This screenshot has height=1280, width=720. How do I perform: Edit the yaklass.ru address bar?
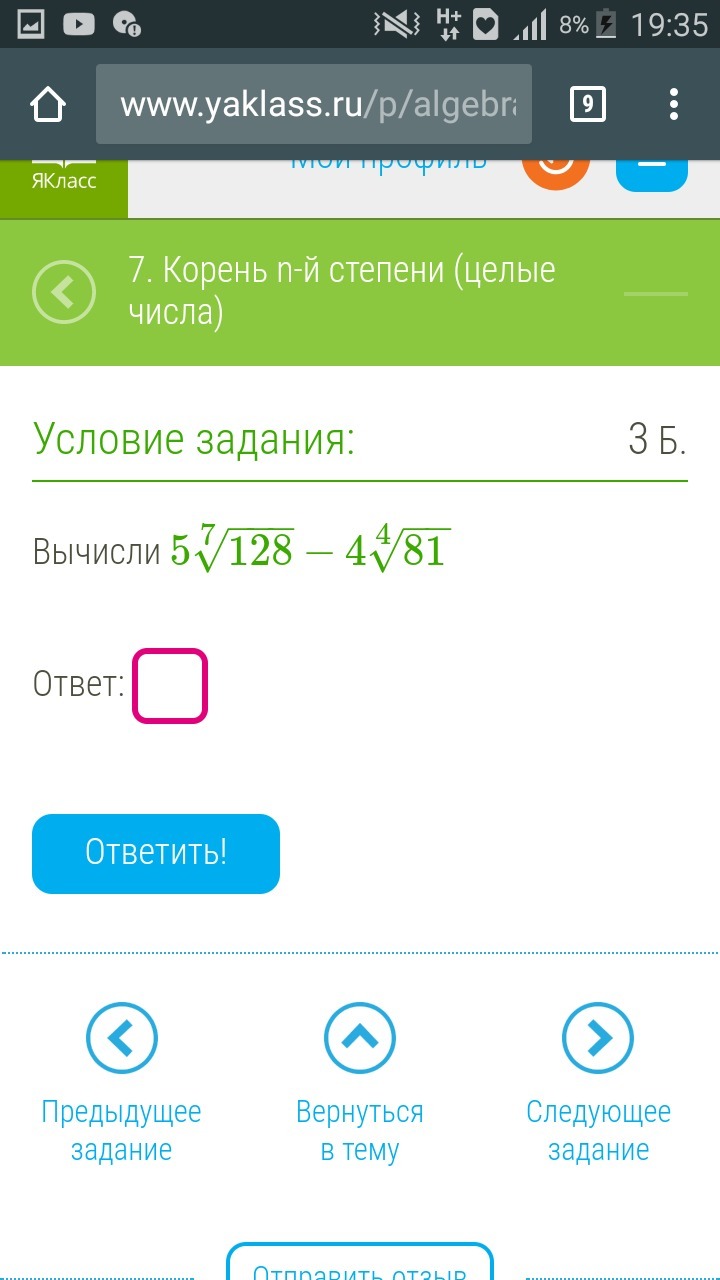tap(314, 104)
